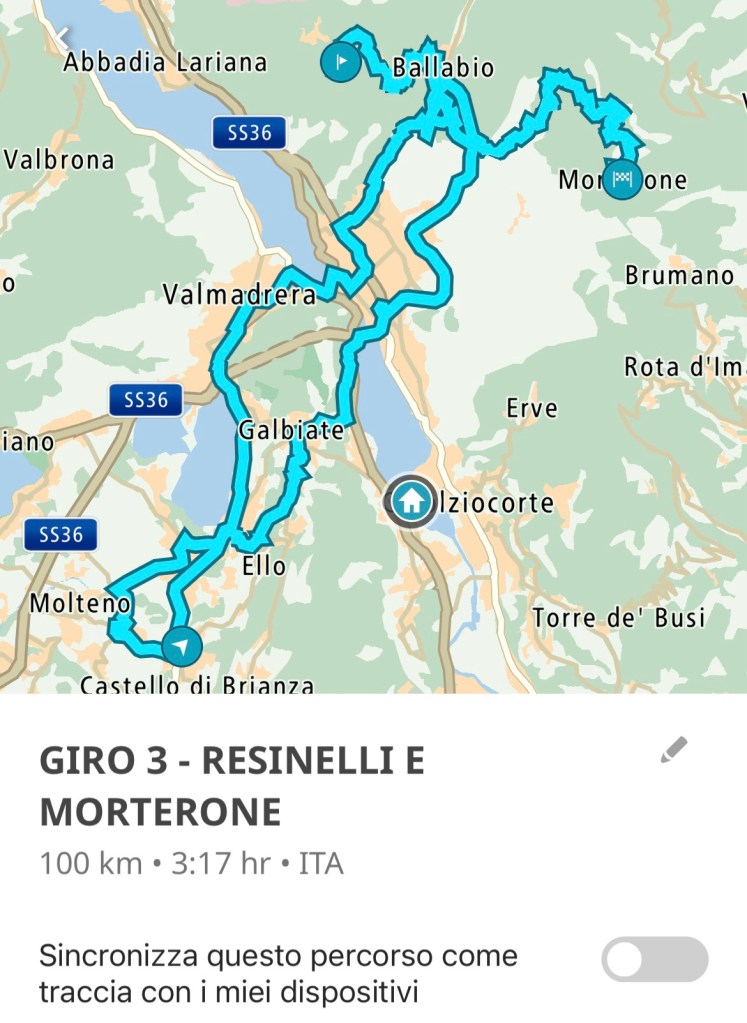Tap the flag waypoint marker near Ballabio

point(341,62)
